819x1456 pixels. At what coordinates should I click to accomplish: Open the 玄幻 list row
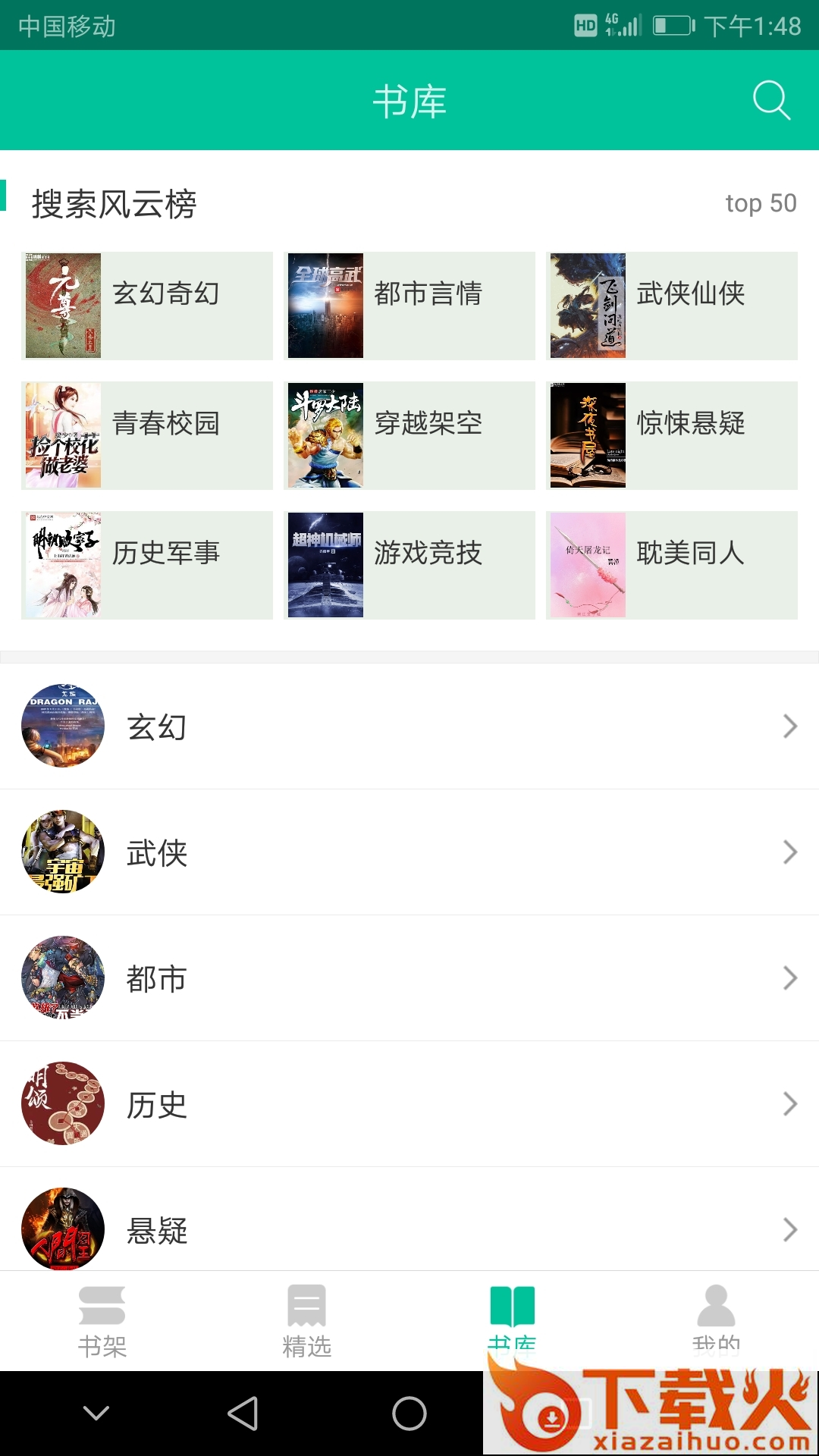pyautogui.click(x=409, y=726)
